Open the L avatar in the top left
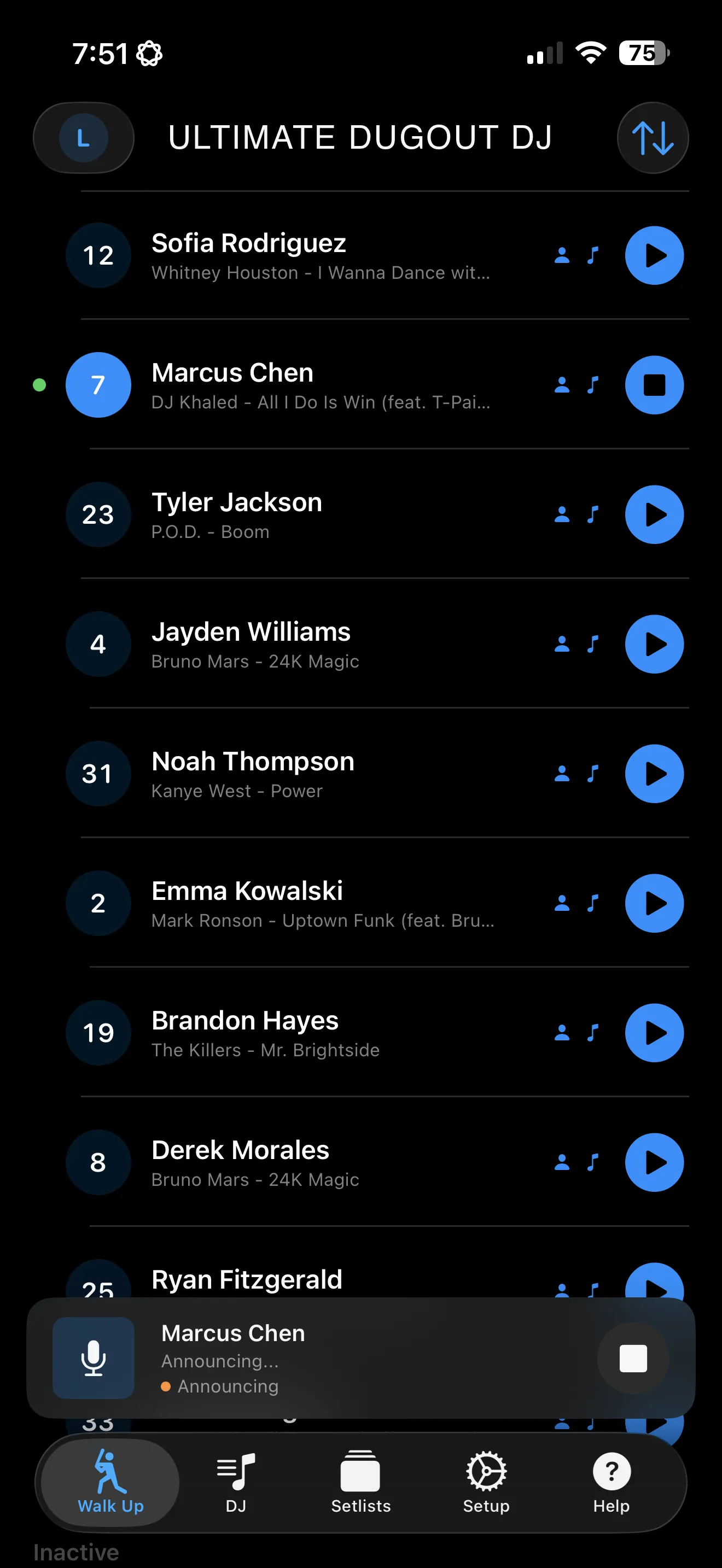 83,138
